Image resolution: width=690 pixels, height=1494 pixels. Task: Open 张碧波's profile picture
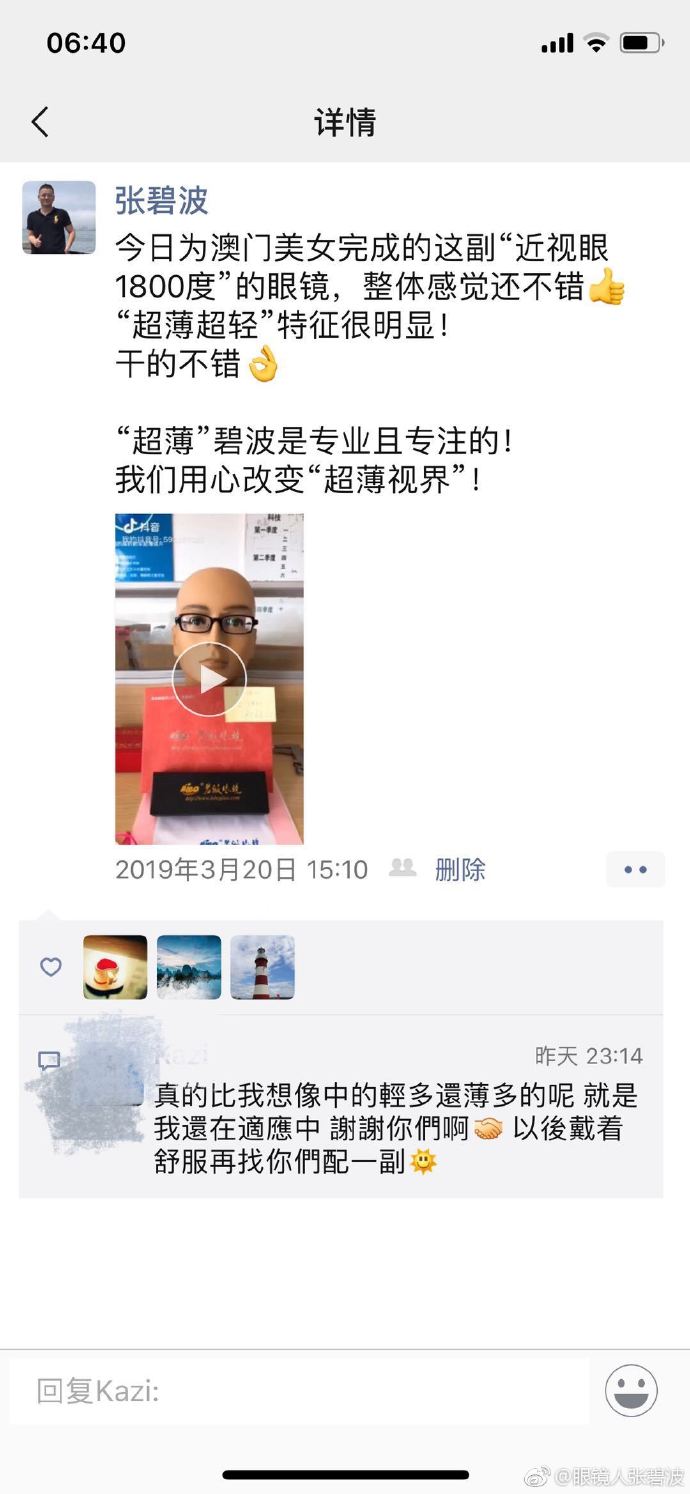59,217
